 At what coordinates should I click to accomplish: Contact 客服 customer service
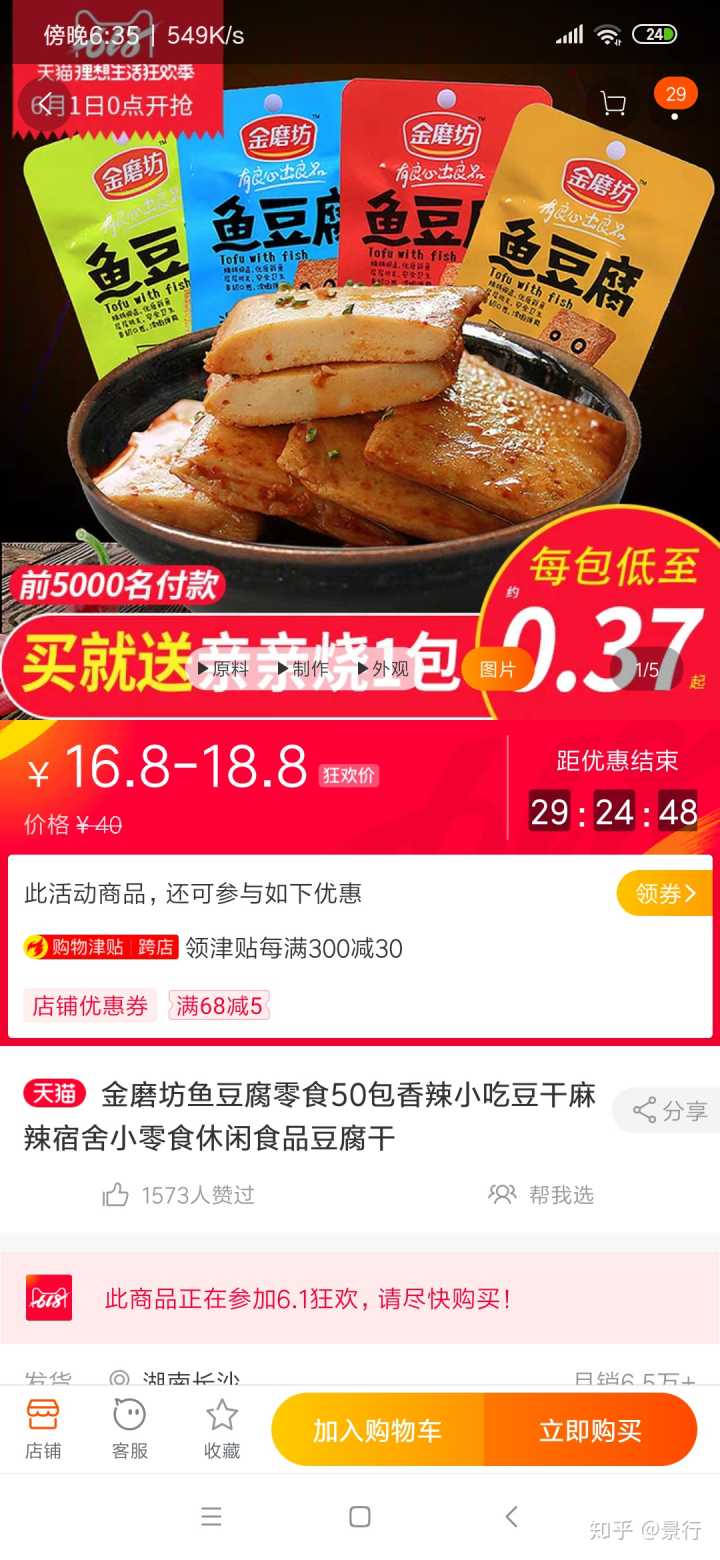(x=130, y=1429)
